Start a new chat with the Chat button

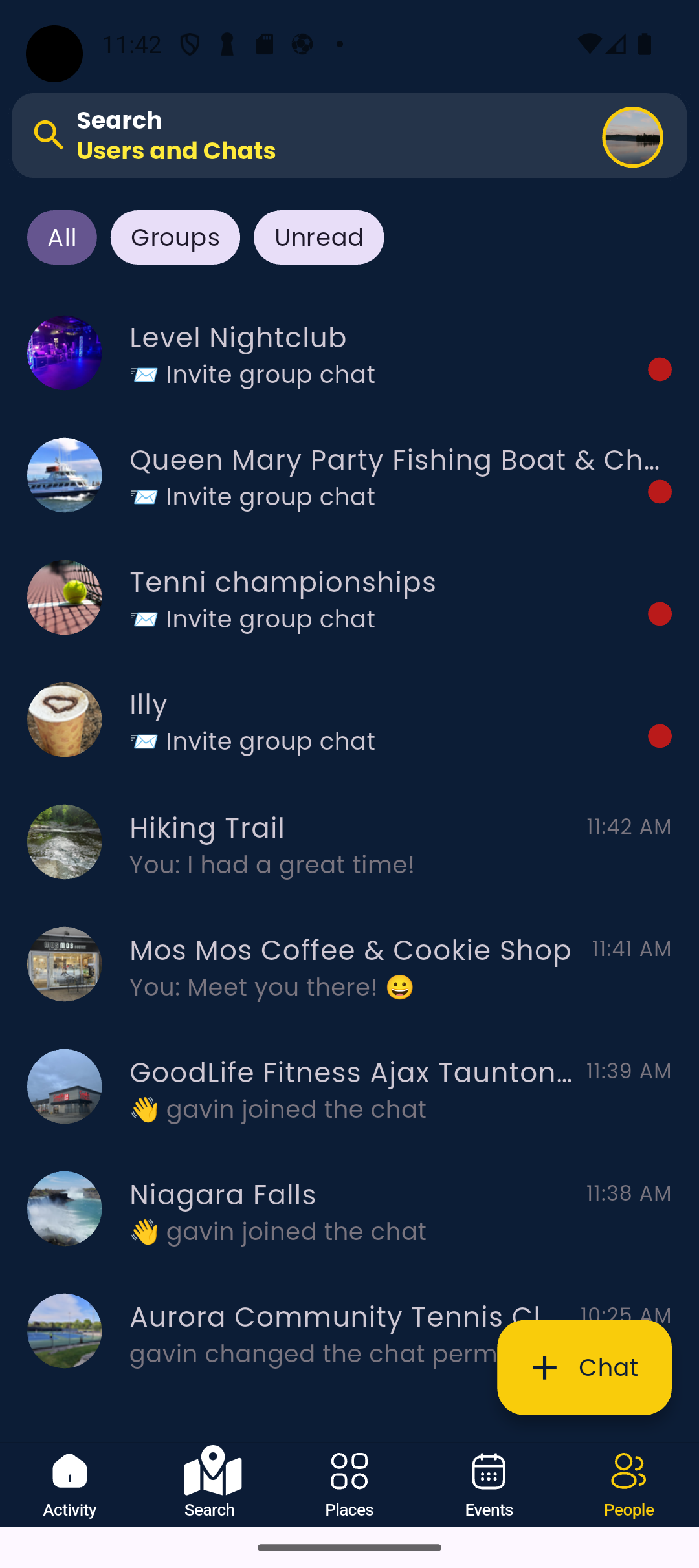pyautogui.click(x=584, y=1367)
